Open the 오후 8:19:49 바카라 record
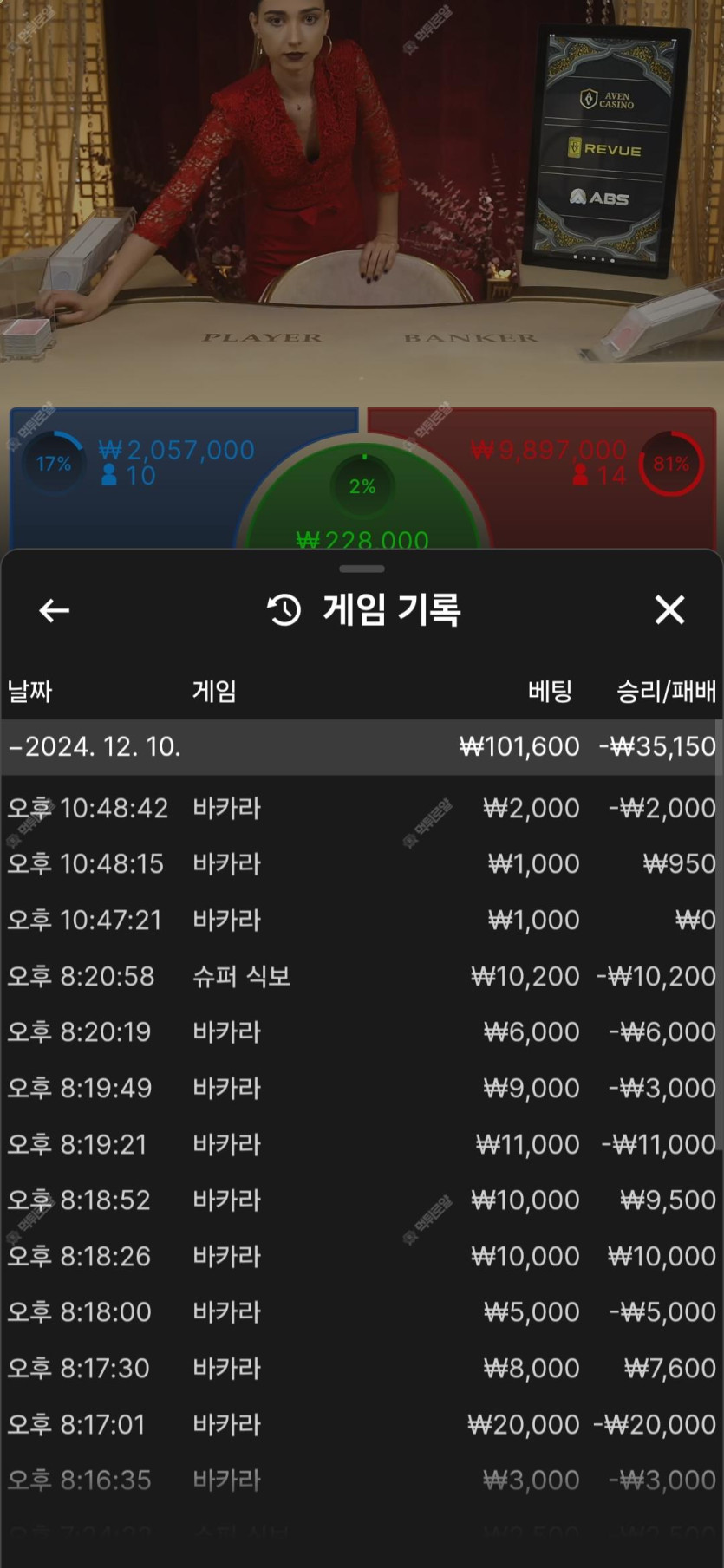This screenshot has height=1568, width=724. click(361, 1088)
